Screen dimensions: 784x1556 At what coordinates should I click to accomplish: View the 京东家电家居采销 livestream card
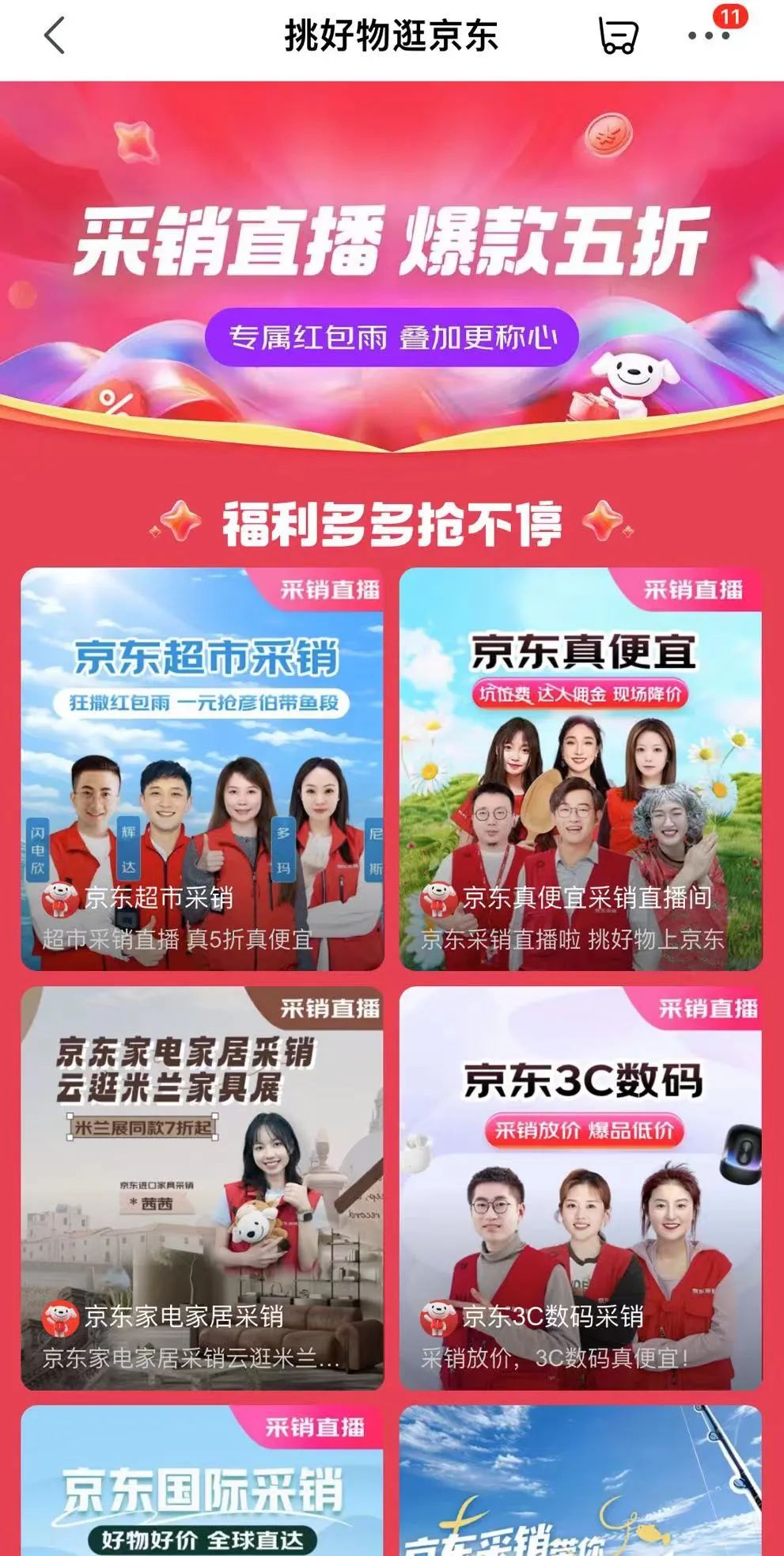[x=203, y=1187]
